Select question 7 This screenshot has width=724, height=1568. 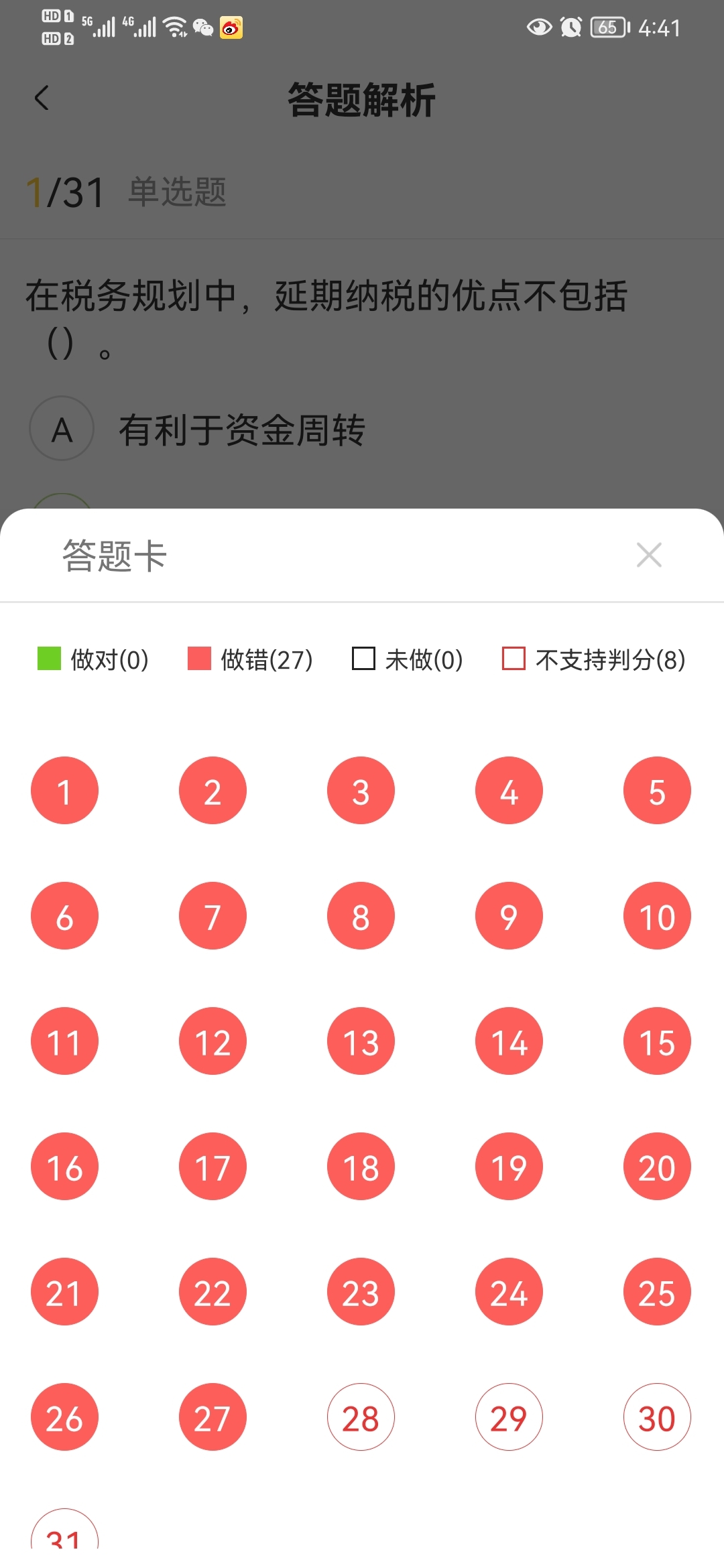pyautogui.click(x=213, y=916)
